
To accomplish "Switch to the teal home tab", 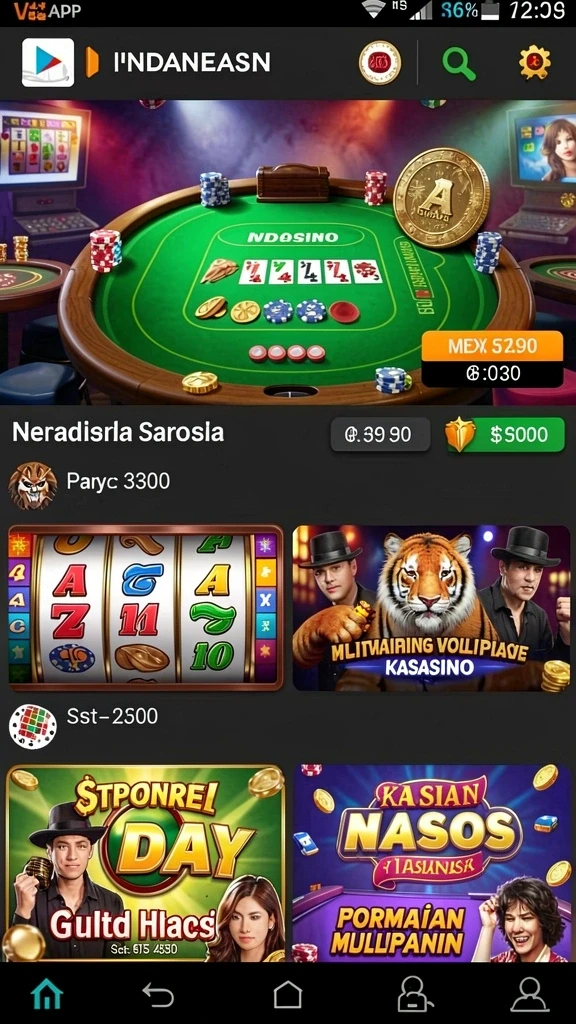I will 47,995.
